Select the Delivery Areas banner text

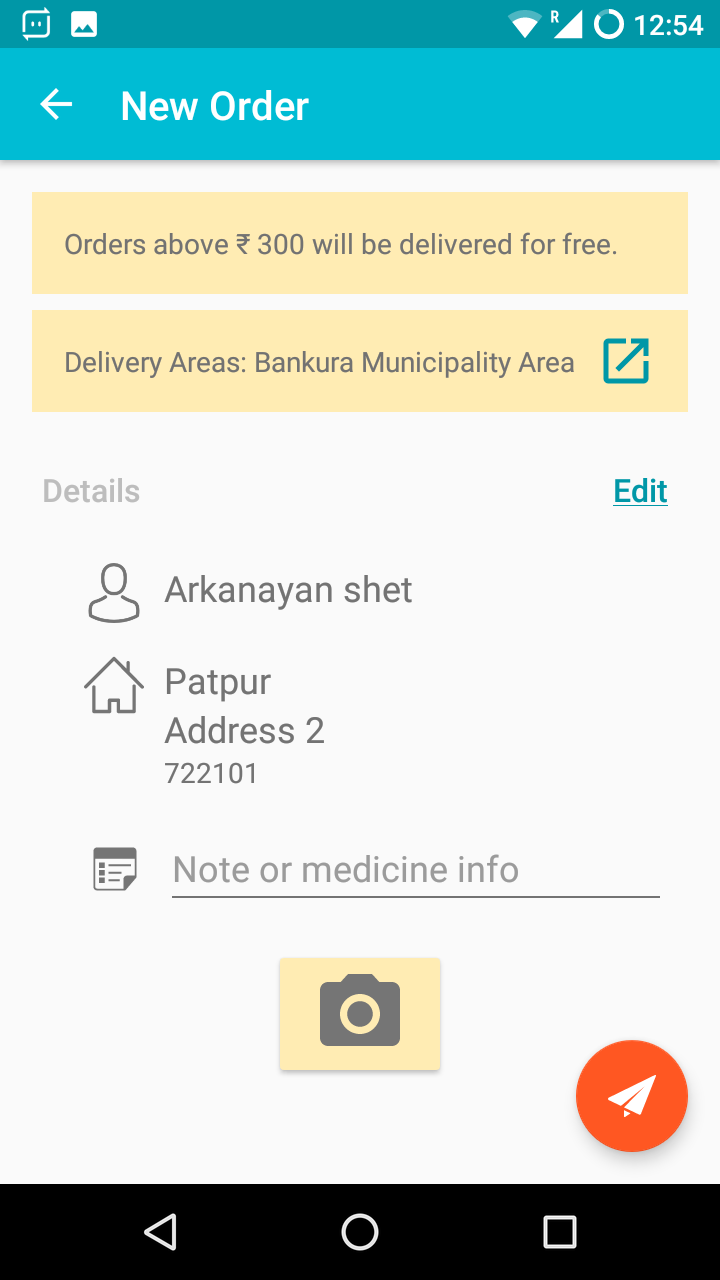pyautogui.click(x=320, y=362)
